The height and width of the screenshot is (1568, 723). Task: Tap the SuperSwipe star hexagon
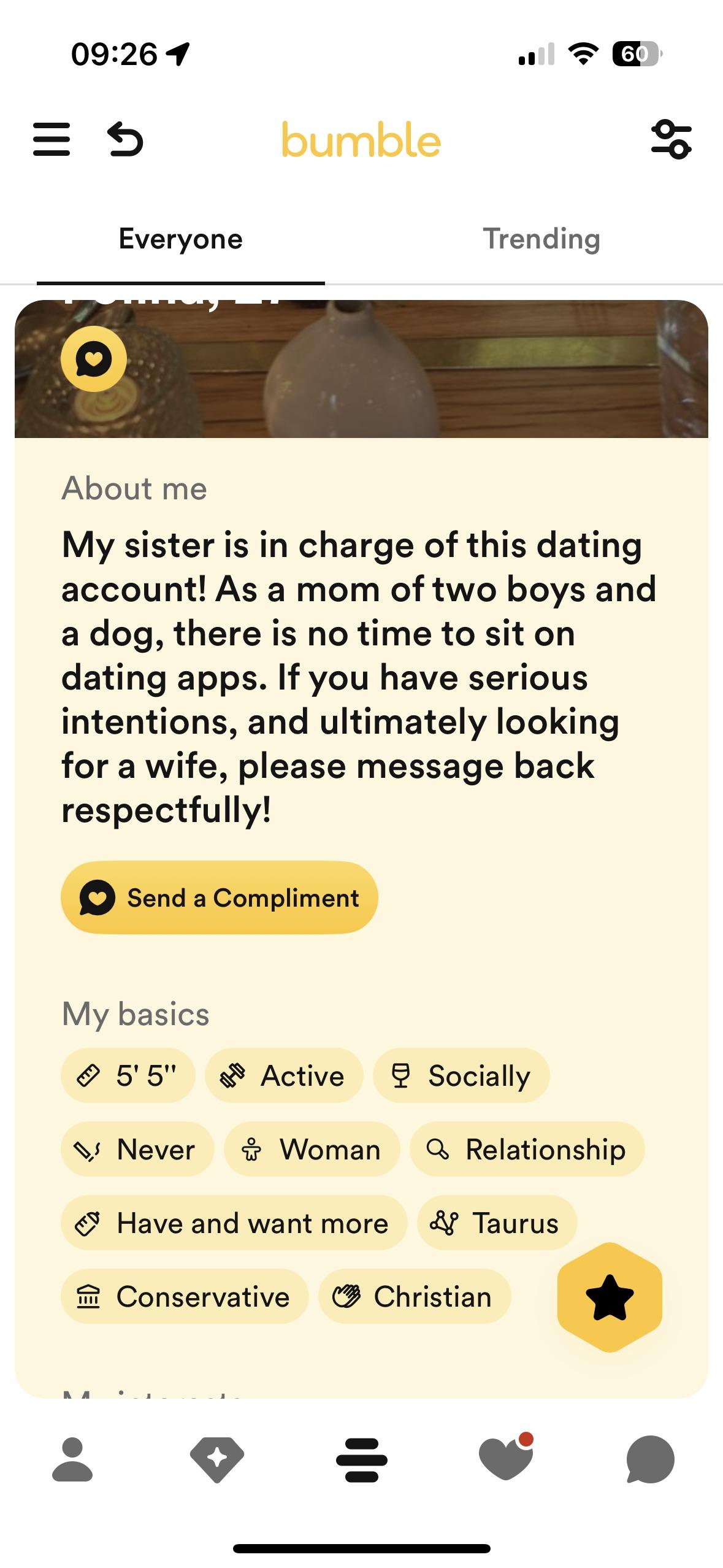pyautogui.click(x=610, y=1297)
